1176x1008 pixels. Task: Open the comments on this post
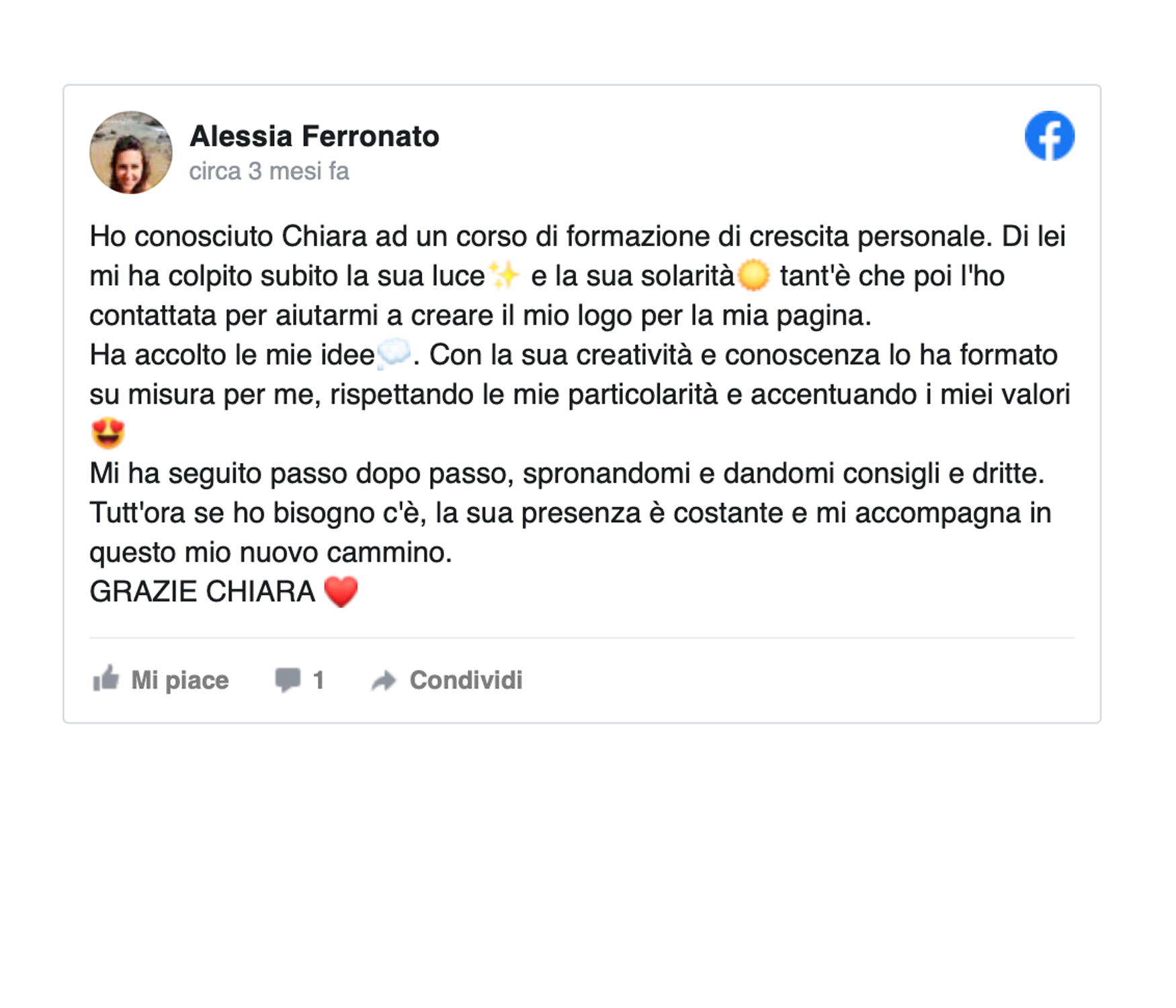[x=300, y=680]
